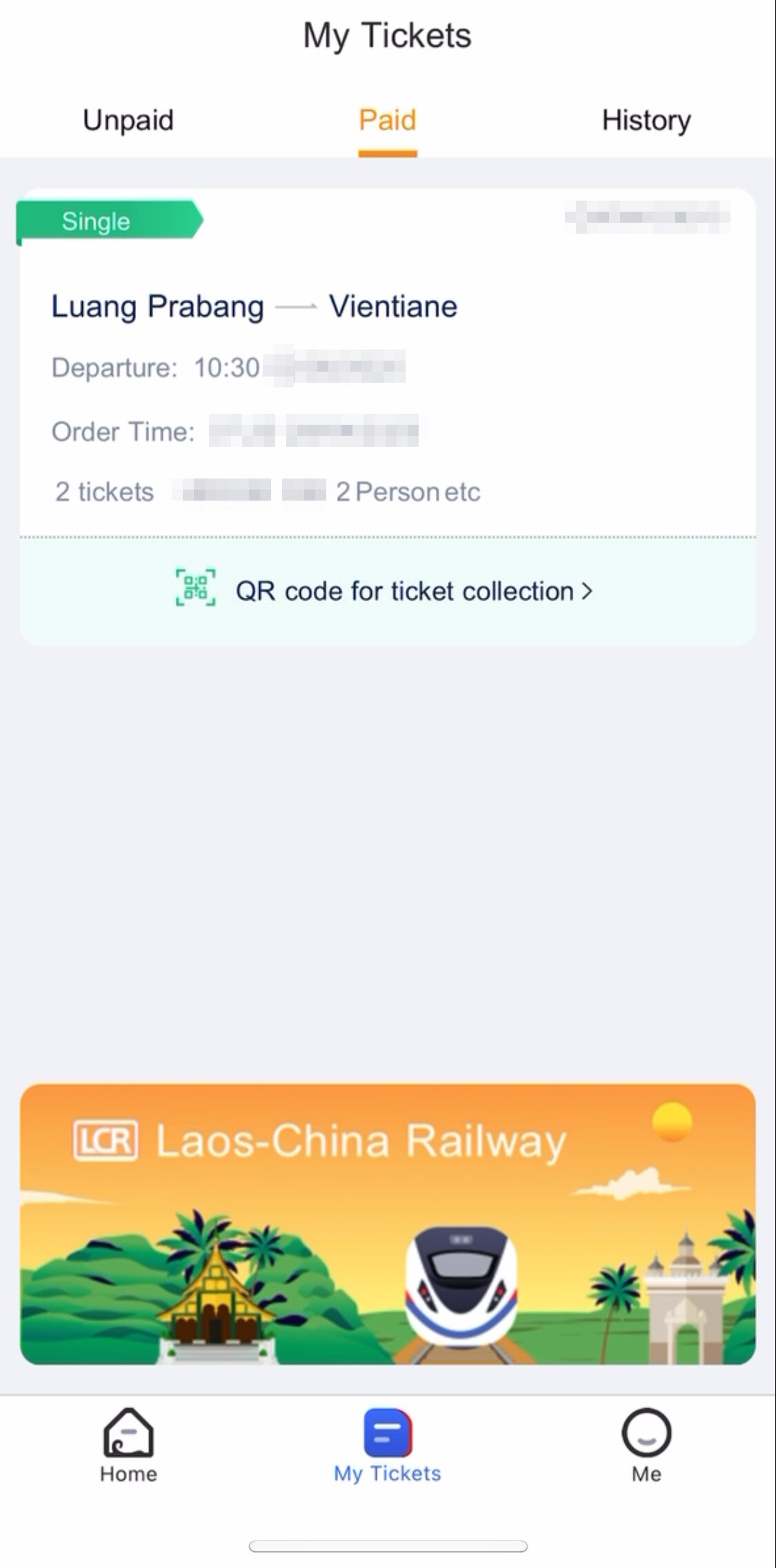Screen dimensions: 776x1568
Task: Select the Paid tab
Action: point(388,121)
